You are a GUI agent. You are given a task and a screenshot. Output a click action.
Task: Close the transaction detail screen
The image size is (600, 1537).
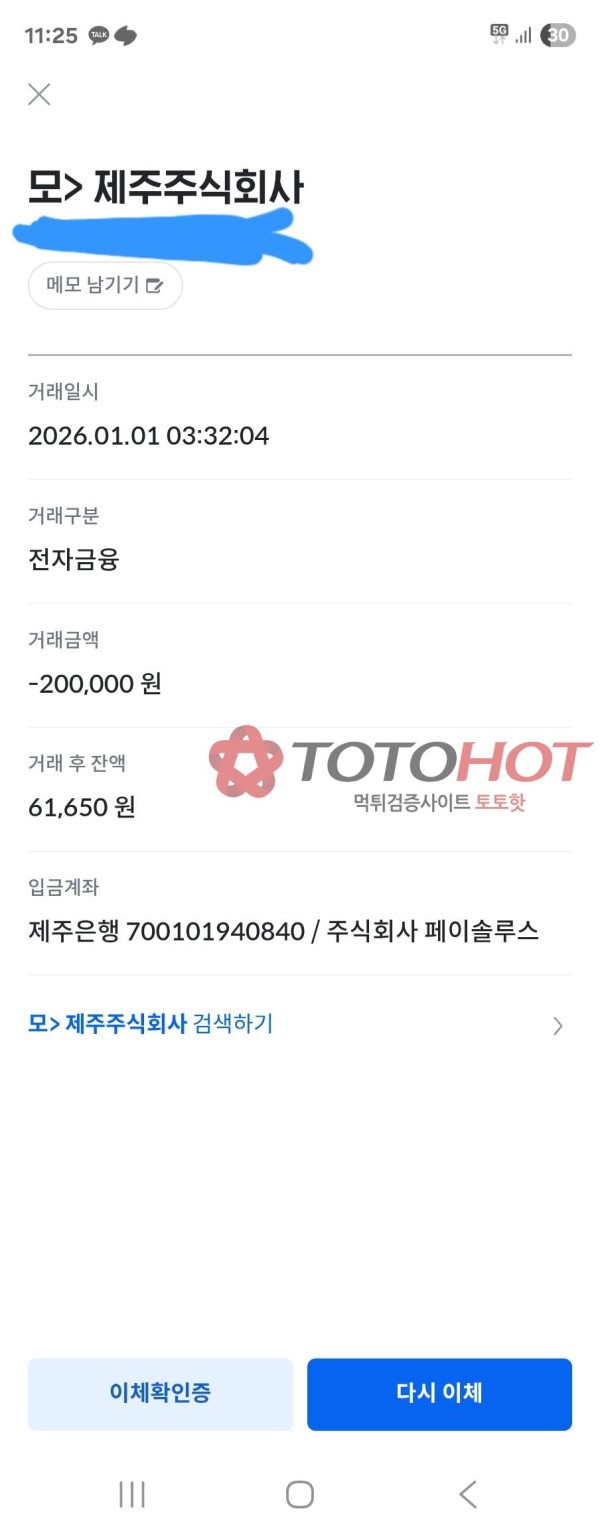point(39,95)
